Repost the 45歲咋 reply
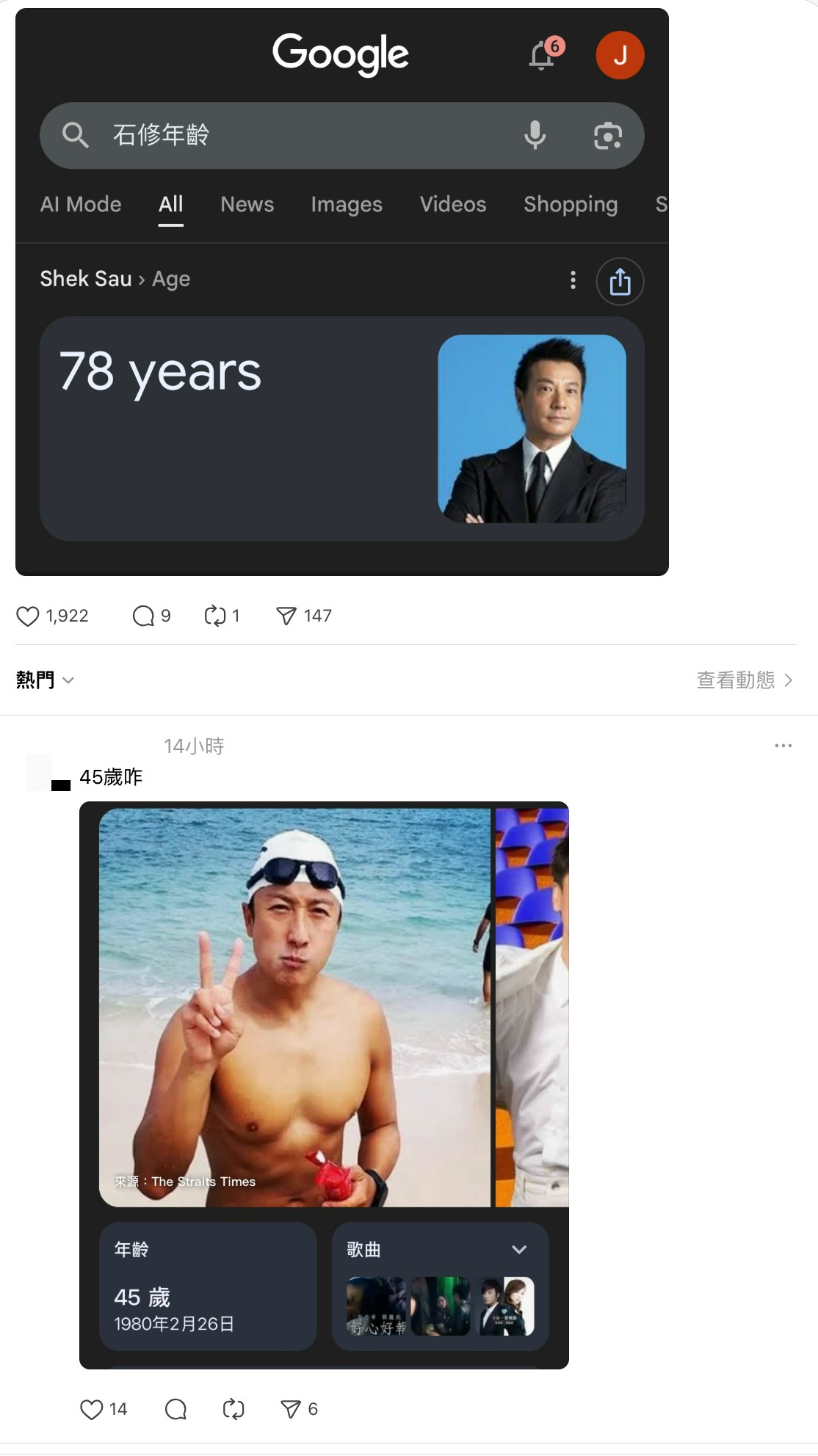 coord(234,1409)
